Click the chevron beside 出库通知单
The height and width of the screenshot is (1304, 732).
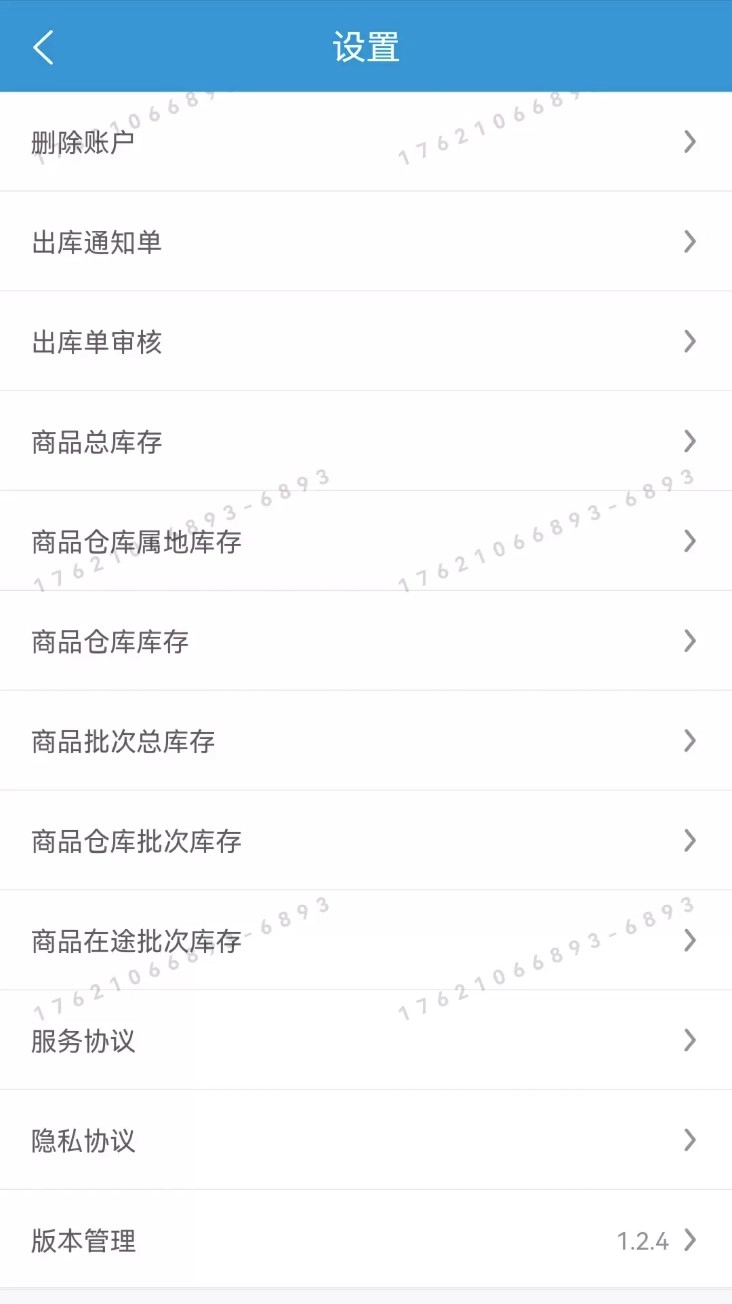click(x=689, y=242)
